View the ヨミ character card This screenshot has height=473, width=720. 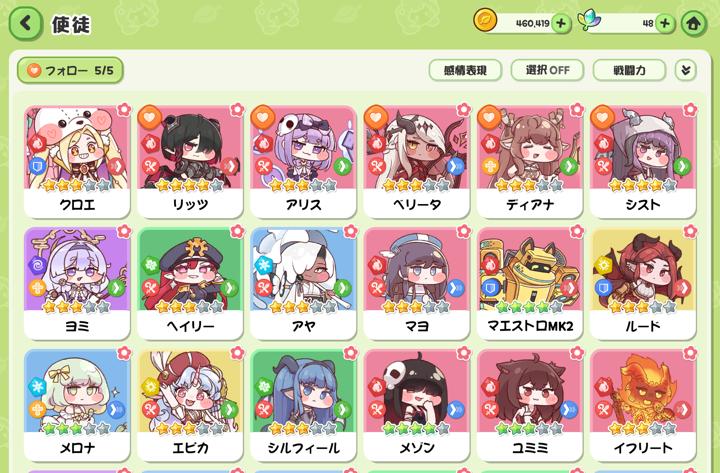(x=77, y=282)
